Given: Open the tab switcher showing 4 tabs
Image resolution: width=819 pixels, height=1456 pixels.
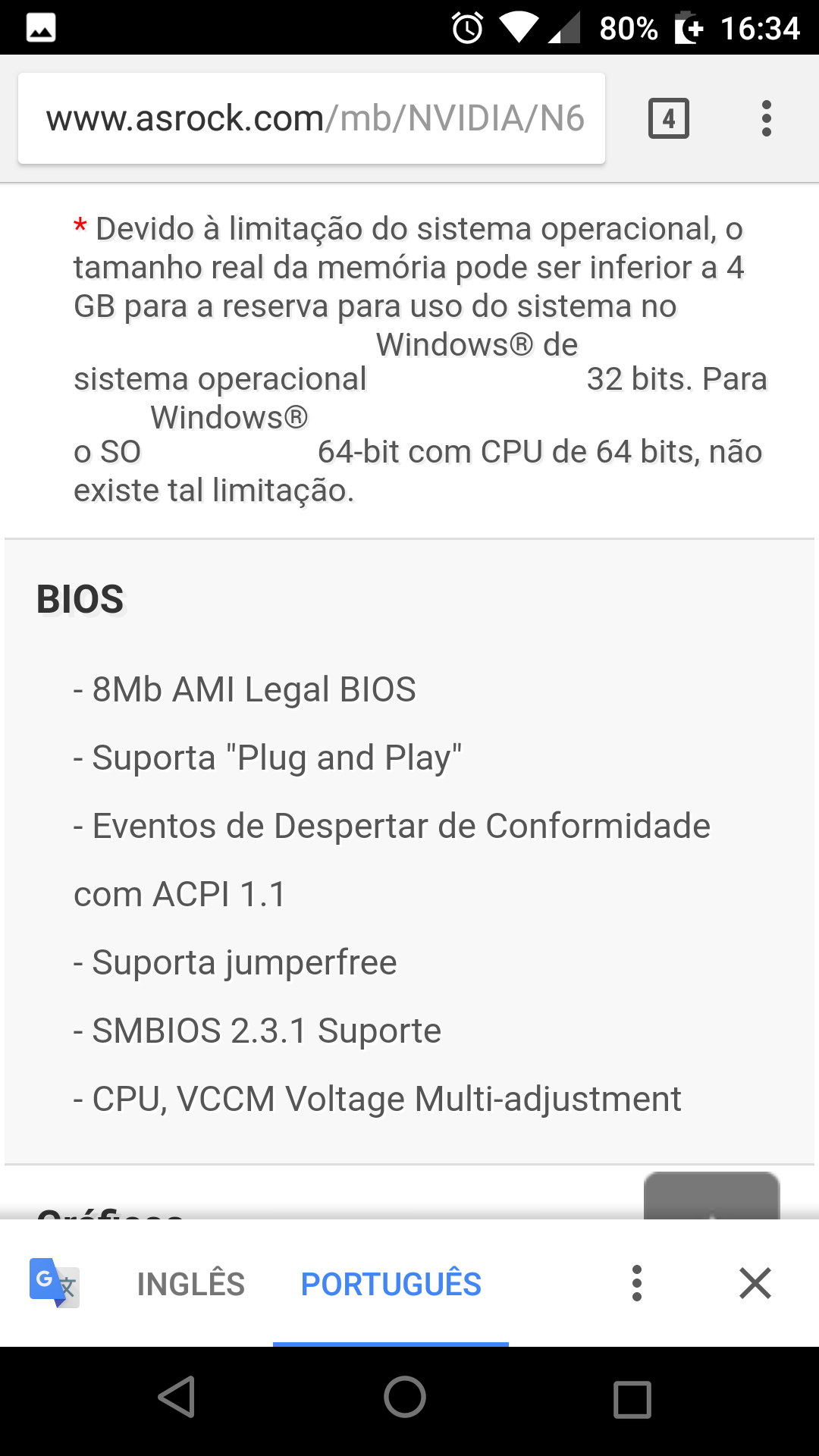Looking at the screenshot, I should pos(669,118).
